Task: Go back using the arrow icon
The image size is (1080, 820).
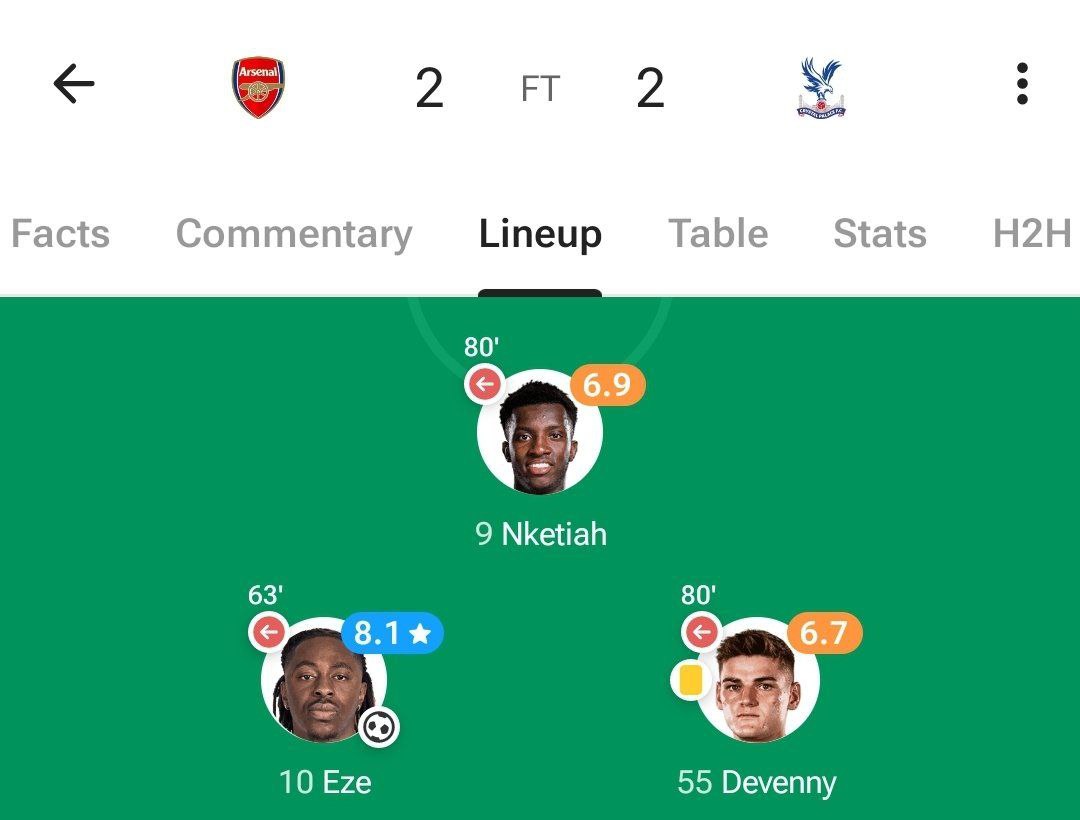Action: pyautogui.click(x=73, y=85)
